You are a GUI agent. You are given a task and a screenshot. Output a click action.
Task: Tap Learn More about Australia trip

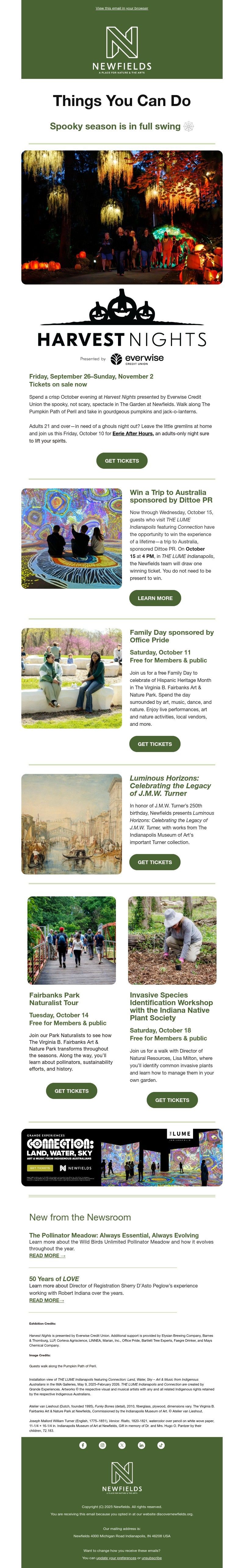click(155, 598)
